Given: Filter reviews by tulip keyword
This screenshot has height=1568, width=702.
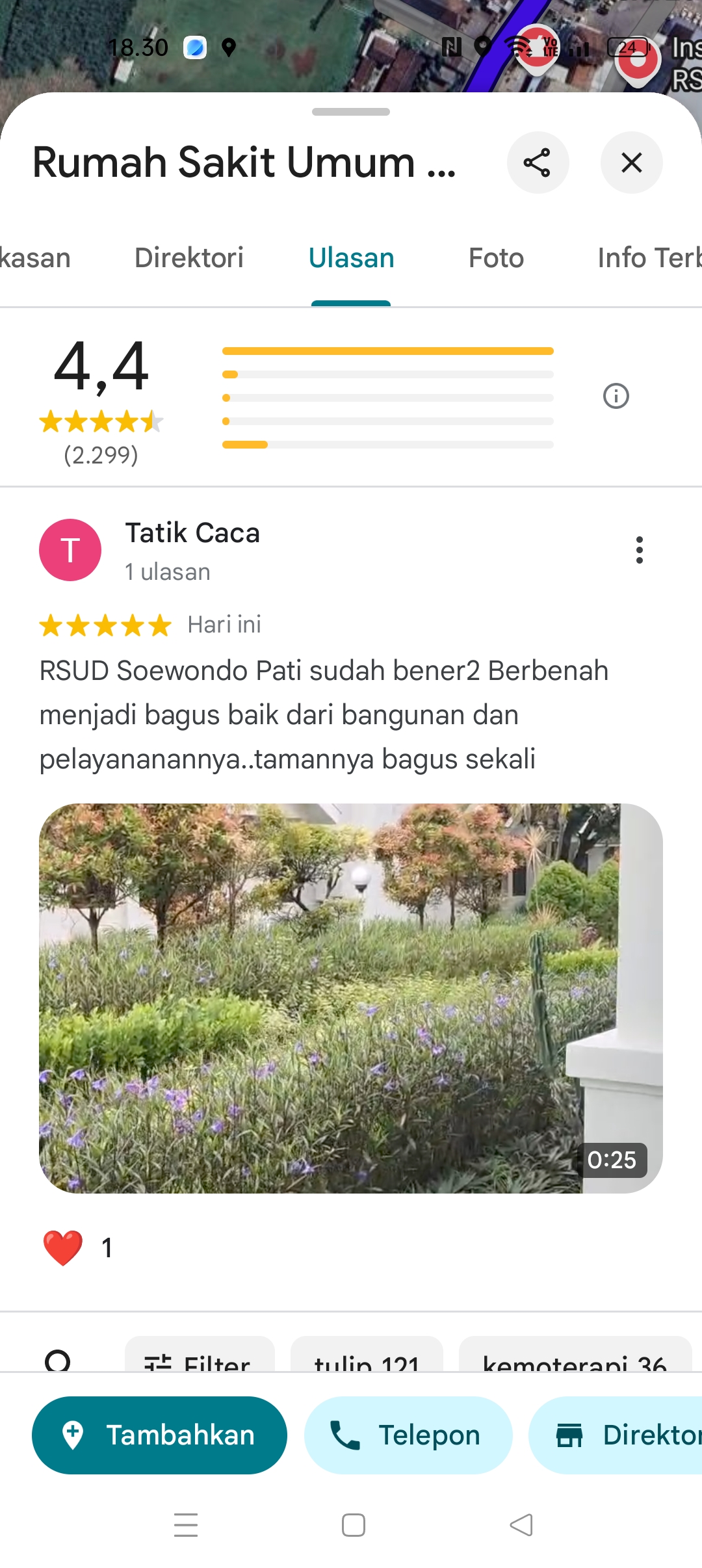Looking at the screenshot, I should tap(367, 1359).
